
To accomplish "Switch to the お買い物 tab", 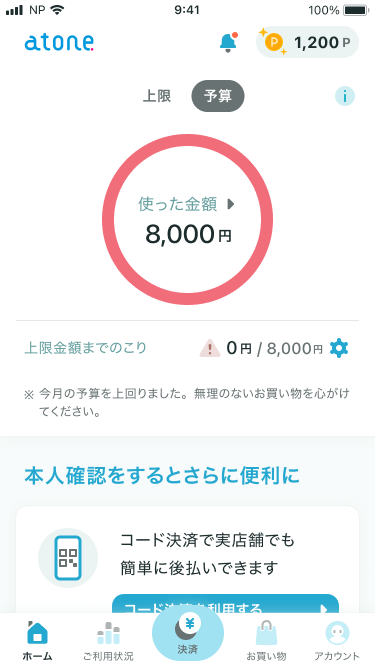I will coord(267,641).
